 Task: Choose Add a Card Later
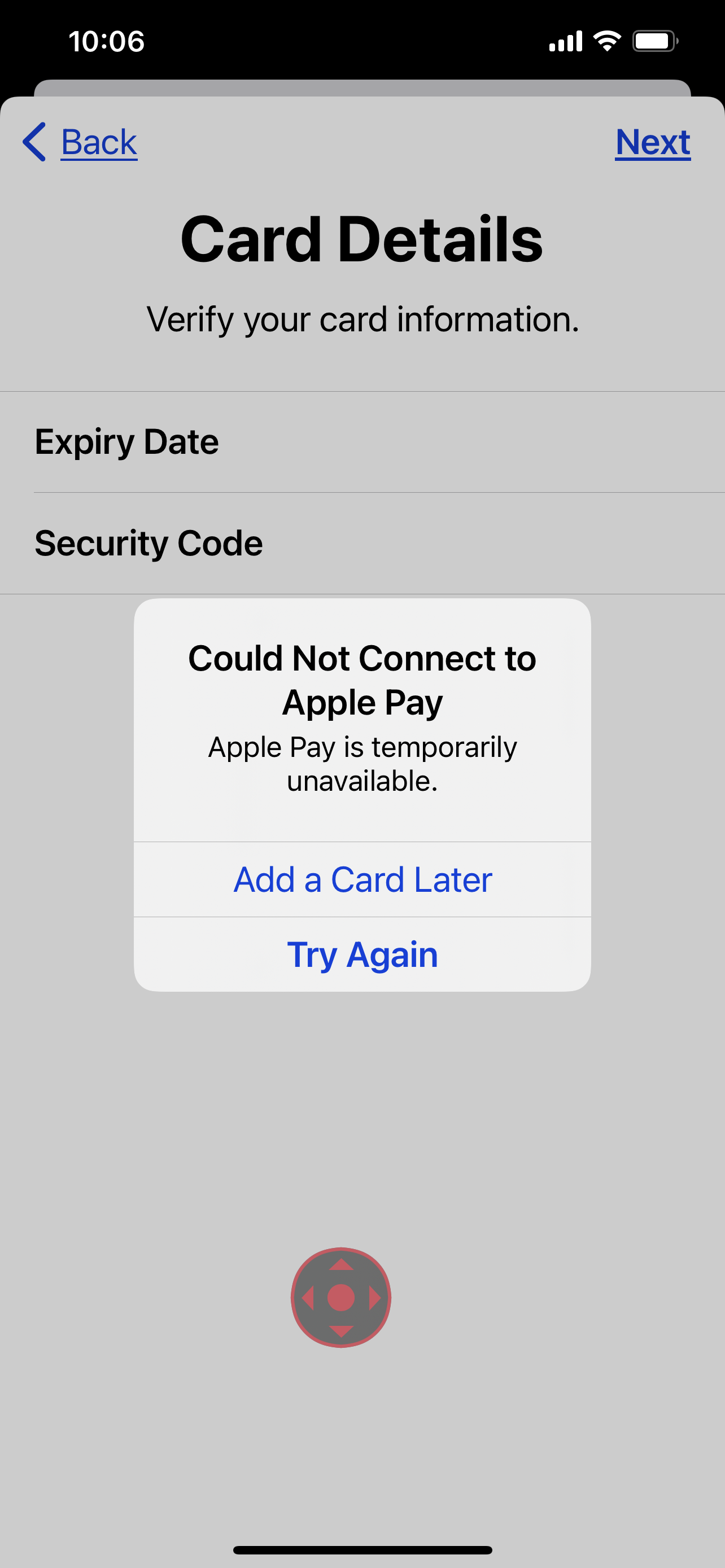point(362,879)
